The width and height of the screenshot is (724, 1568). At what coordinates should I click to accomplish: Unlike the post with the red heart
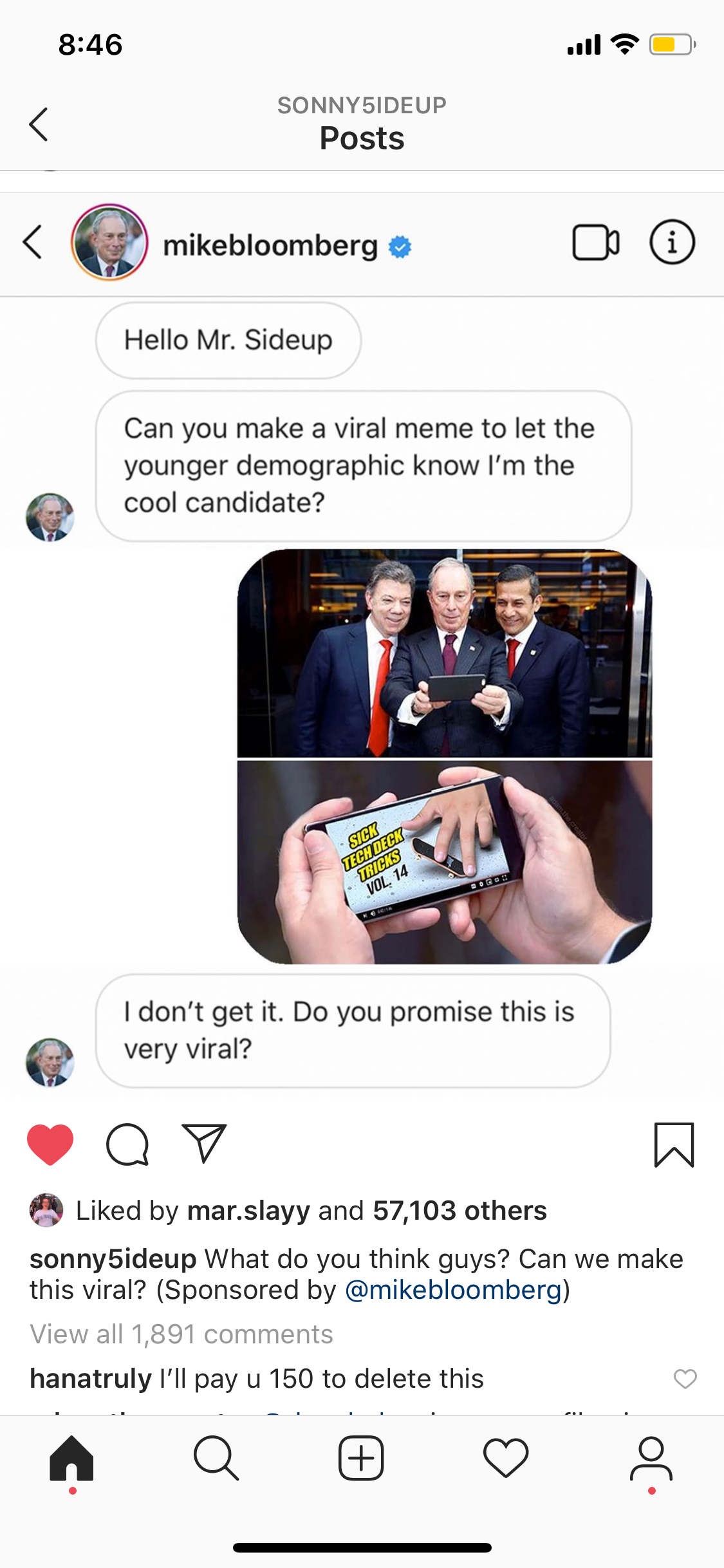pyautogui.click(x=50, y=1144)
